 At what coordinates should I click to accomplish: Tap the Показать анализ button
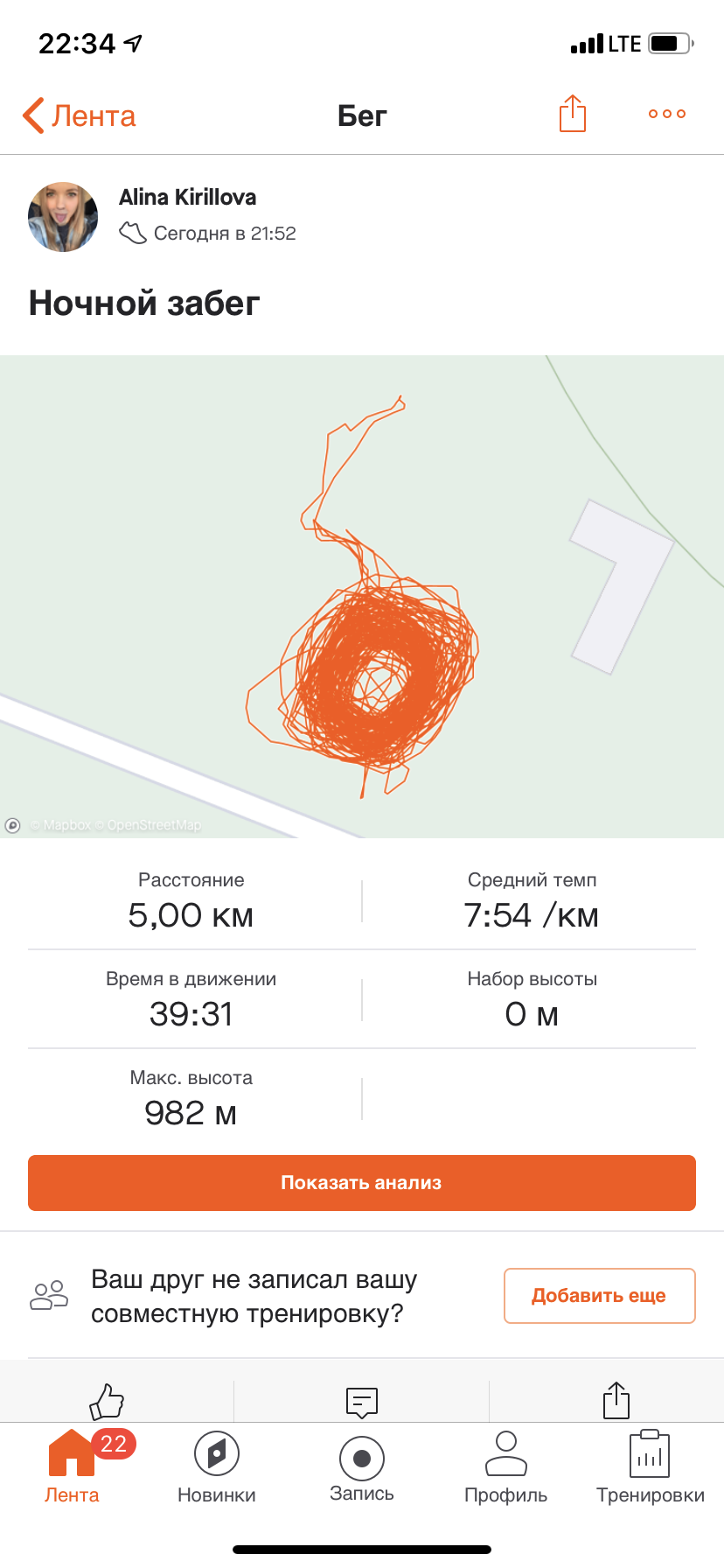pyautogui.click(x=362, y=1183)
